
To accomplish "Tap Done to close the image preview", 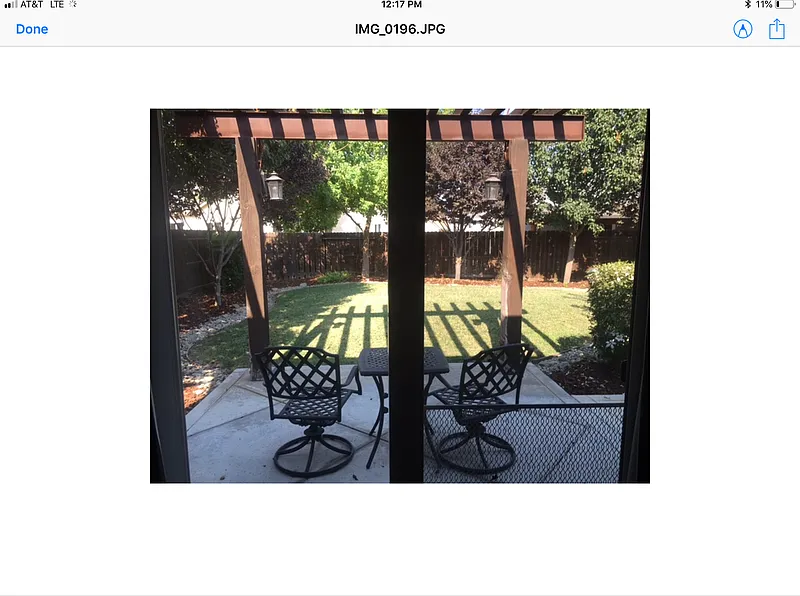I will (x=32, y=29).
